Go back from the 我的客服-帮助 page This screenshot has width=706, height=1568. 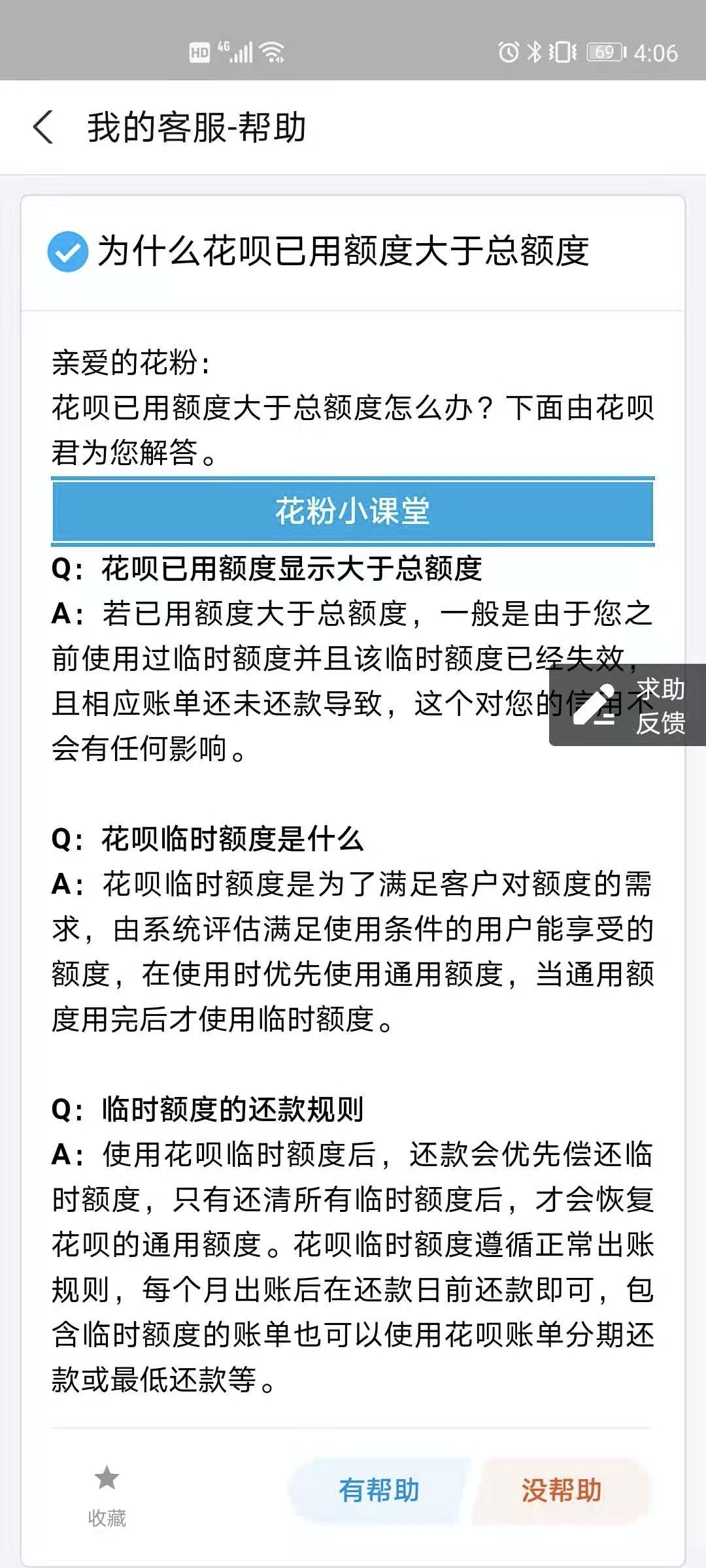[x=43, y=127]
